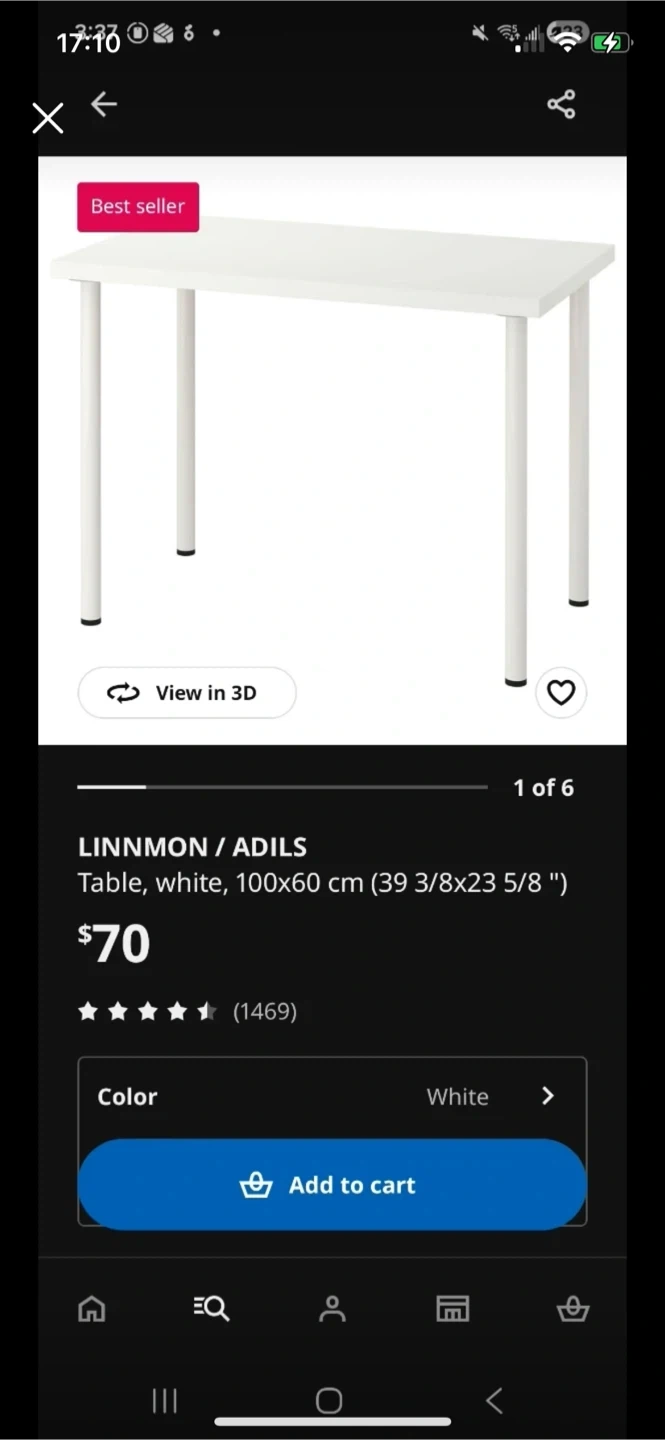
Task: Open the profile account tab
Action: [332, 1308]
